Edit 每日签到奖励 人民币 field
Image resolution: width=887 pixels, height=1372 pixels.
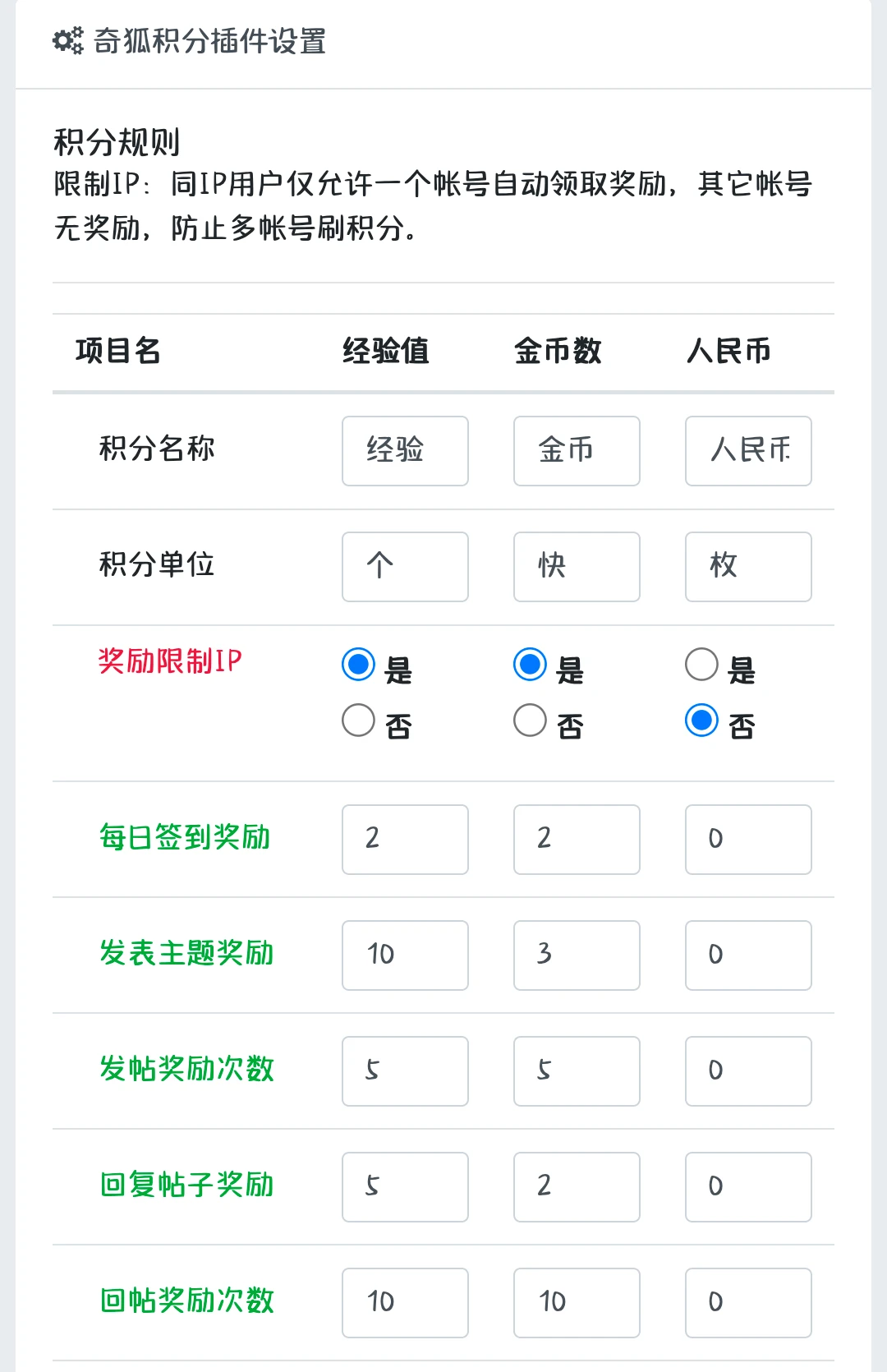point(748,840)
